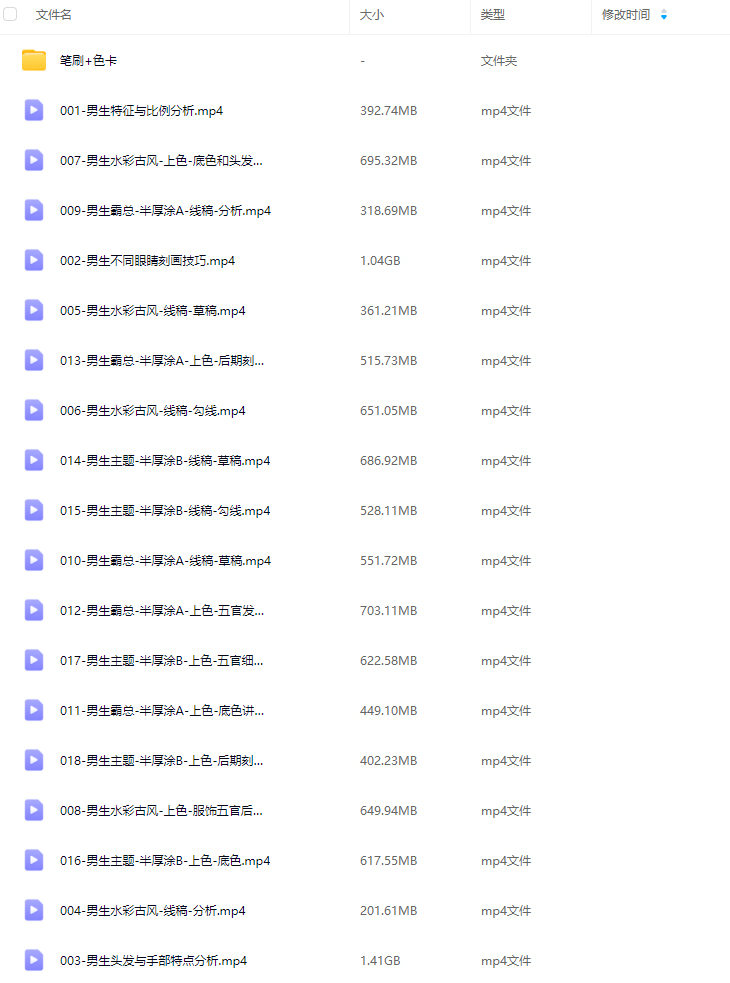Open 006-男生水彩古风-线稿-勾线.mp4
Image resolution: width=730 pixels, height=983 pixels.
pyautogui.click(x=152, y=411)
